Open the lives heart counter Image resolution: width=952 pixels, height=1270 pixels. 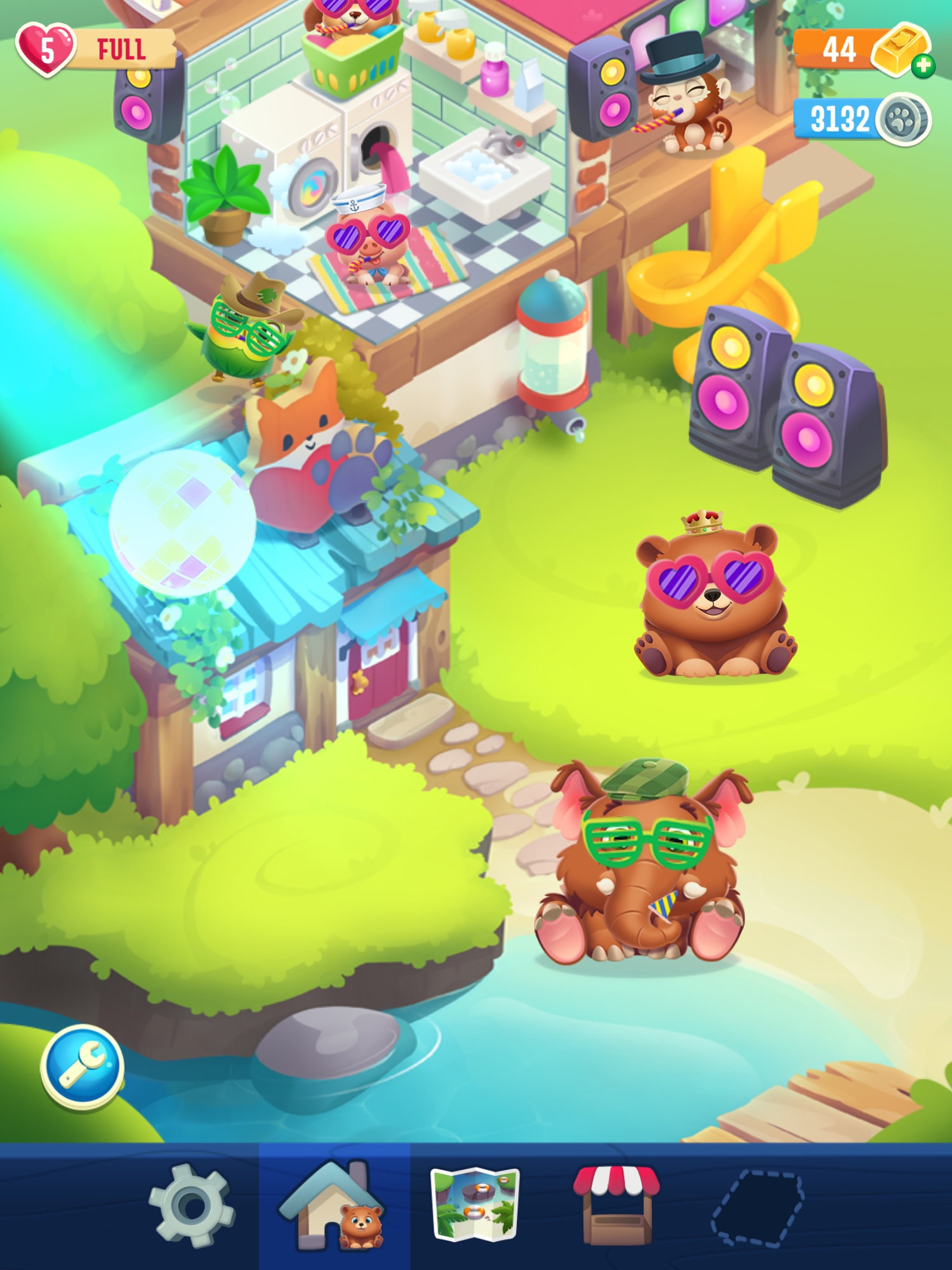[x=46, y=50]
